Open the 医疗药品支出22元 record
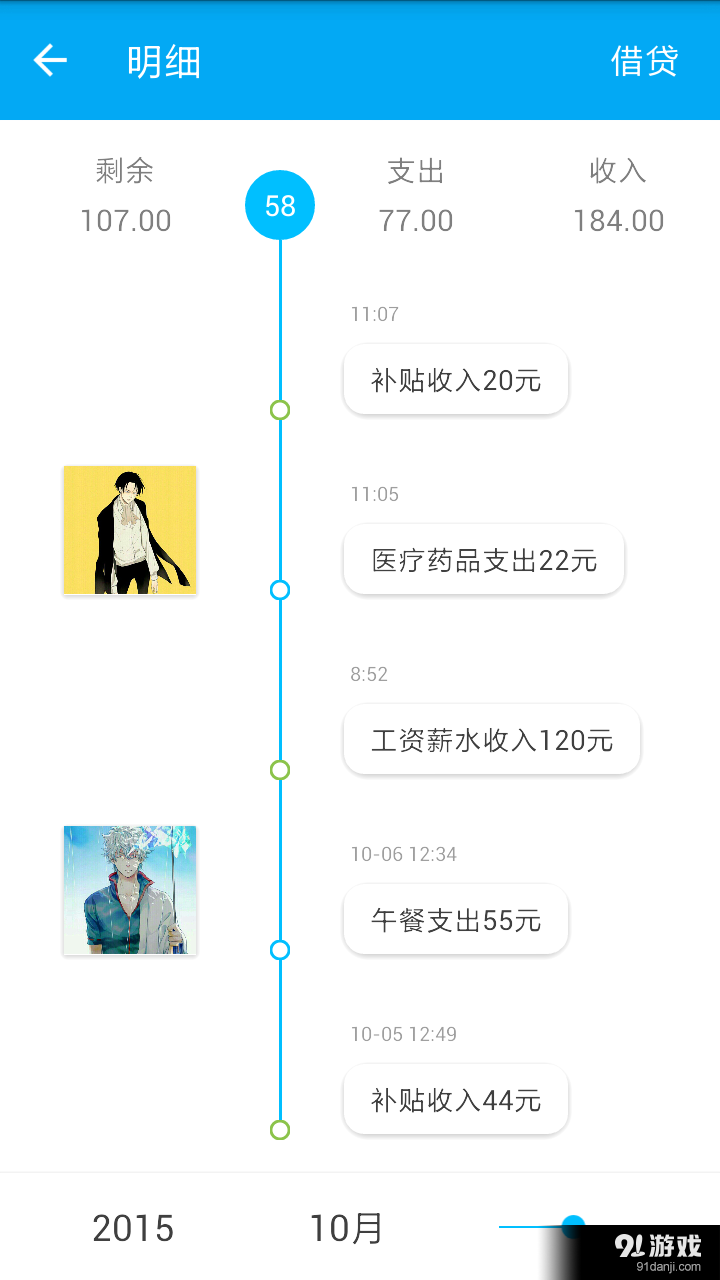This screenshot has height=1280, width=720. pyautogui.click(x=483, y=560)
